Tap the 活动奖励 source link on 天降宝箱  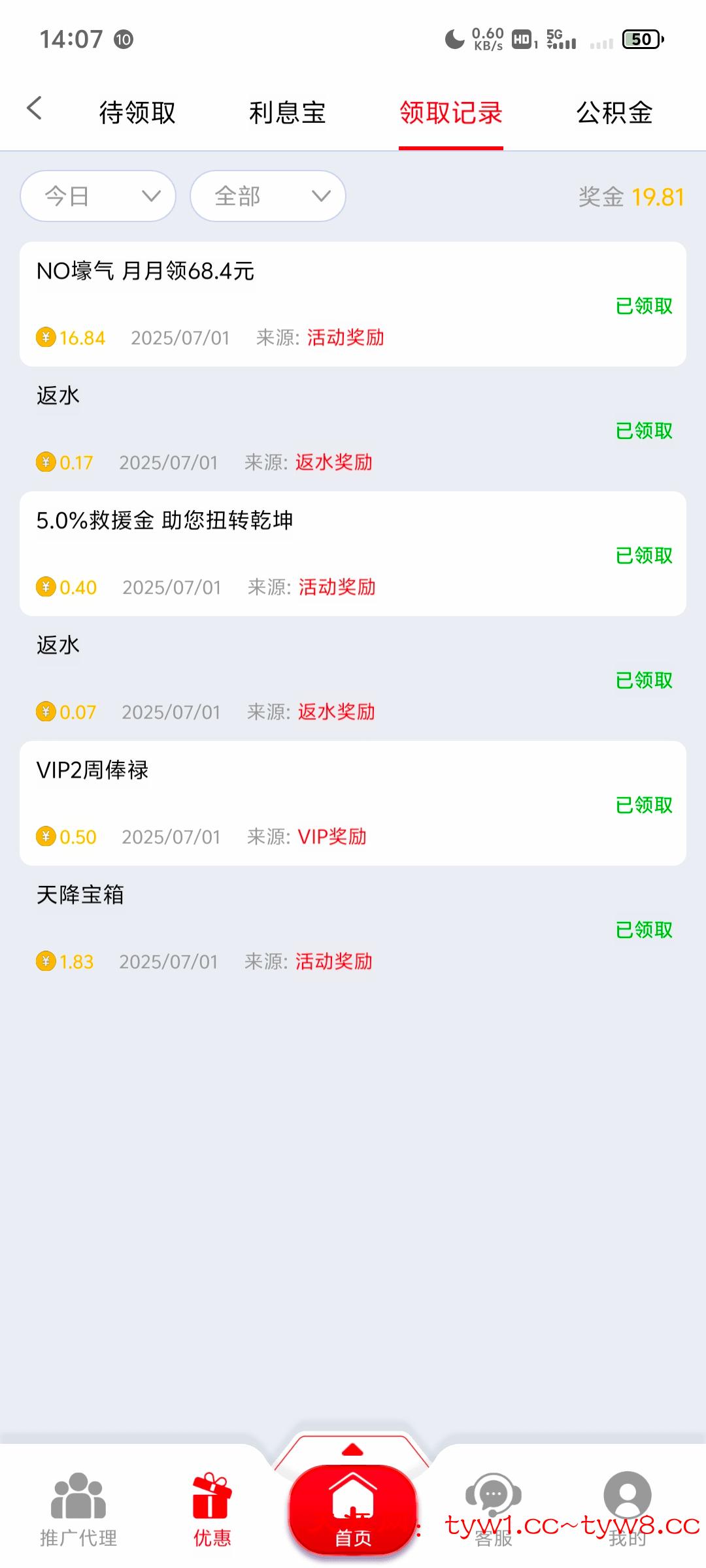(x=333, y=961)
